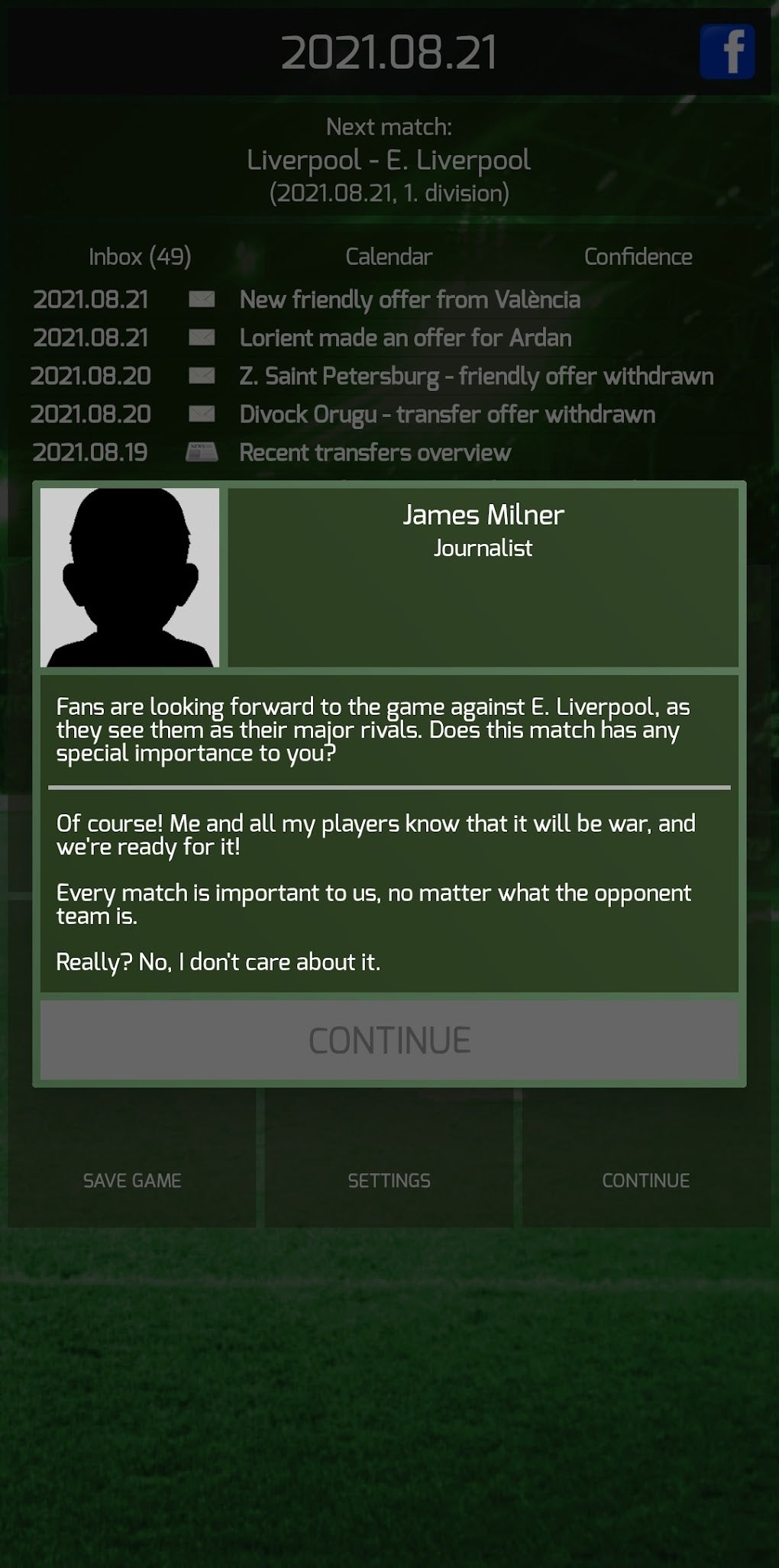Screen dimensions: 779x1568
Task: Switch to the Confidence tab
Action: (x=638, y=257)
